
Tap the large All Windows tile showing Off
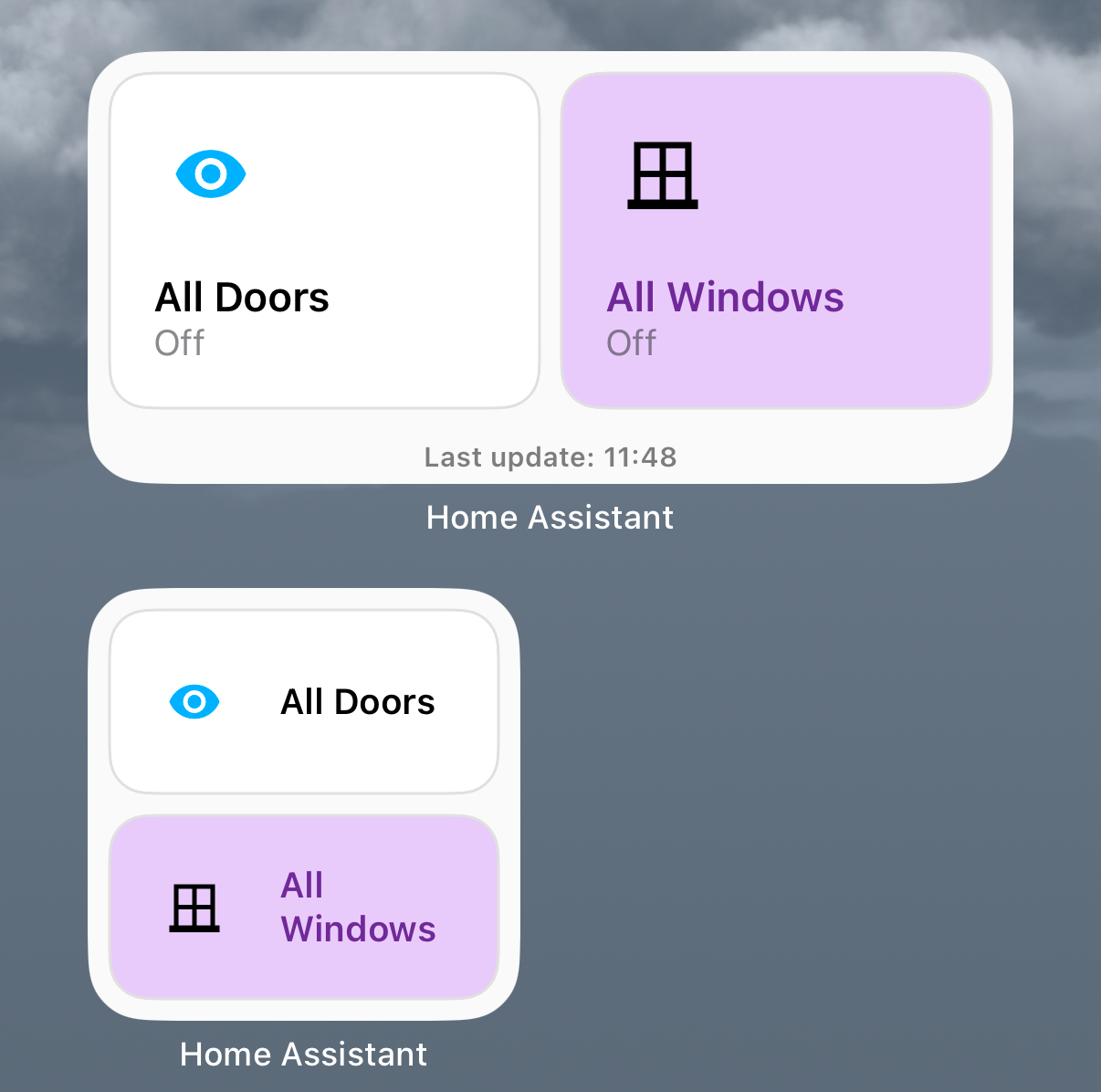pos(776,241)
